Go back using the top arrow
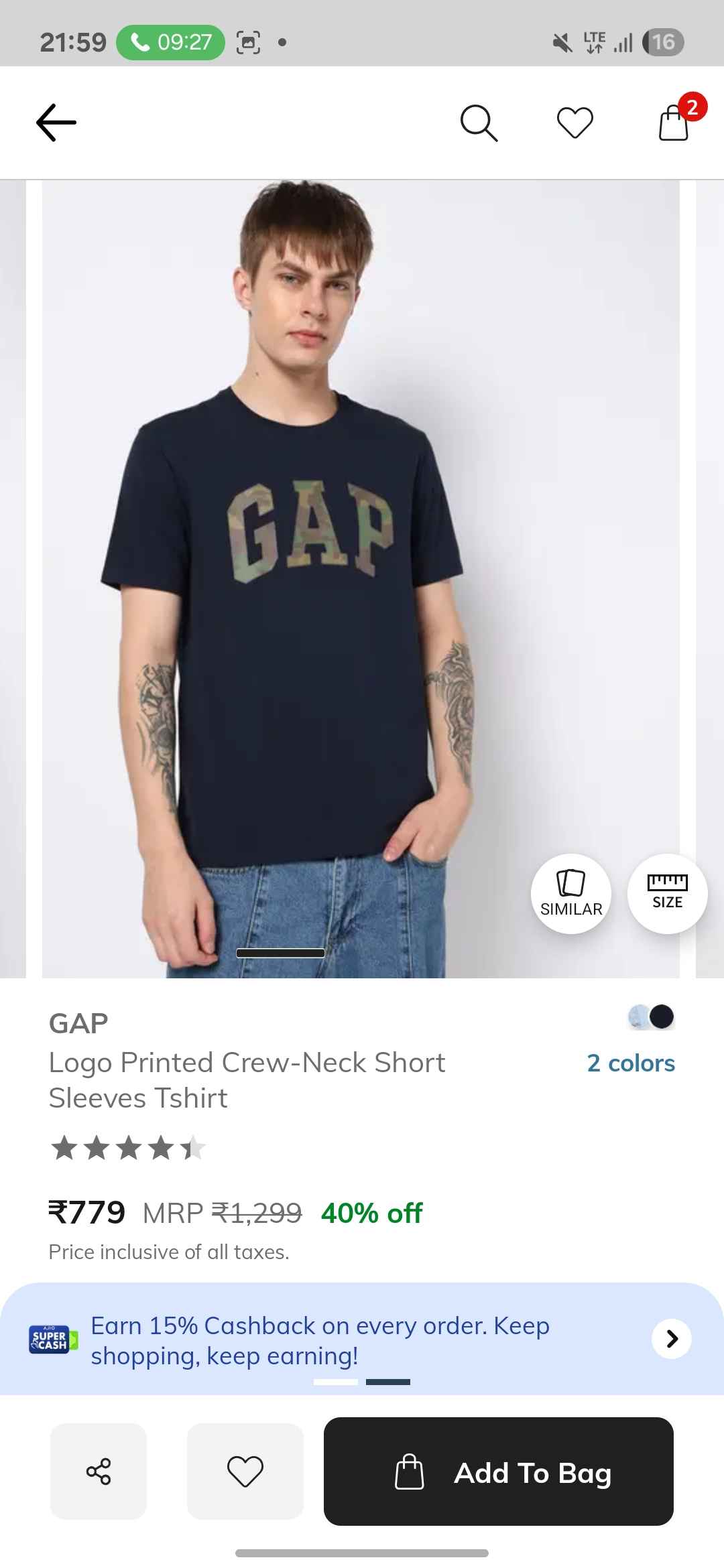Viewport: 724px width, 1568px height. (56, 123)
